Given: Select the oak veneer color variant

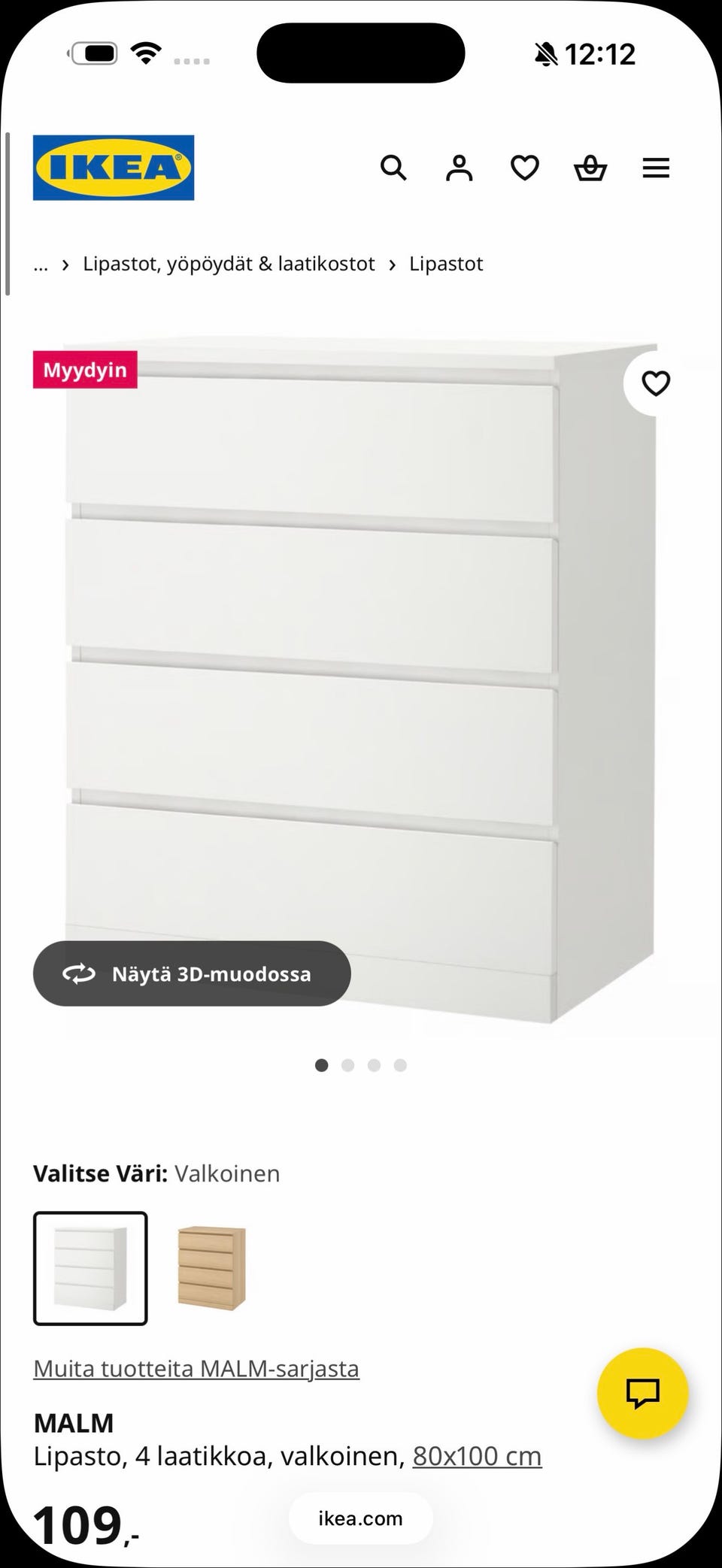Looking at the screenshot, I should (x=211, y=1268).
